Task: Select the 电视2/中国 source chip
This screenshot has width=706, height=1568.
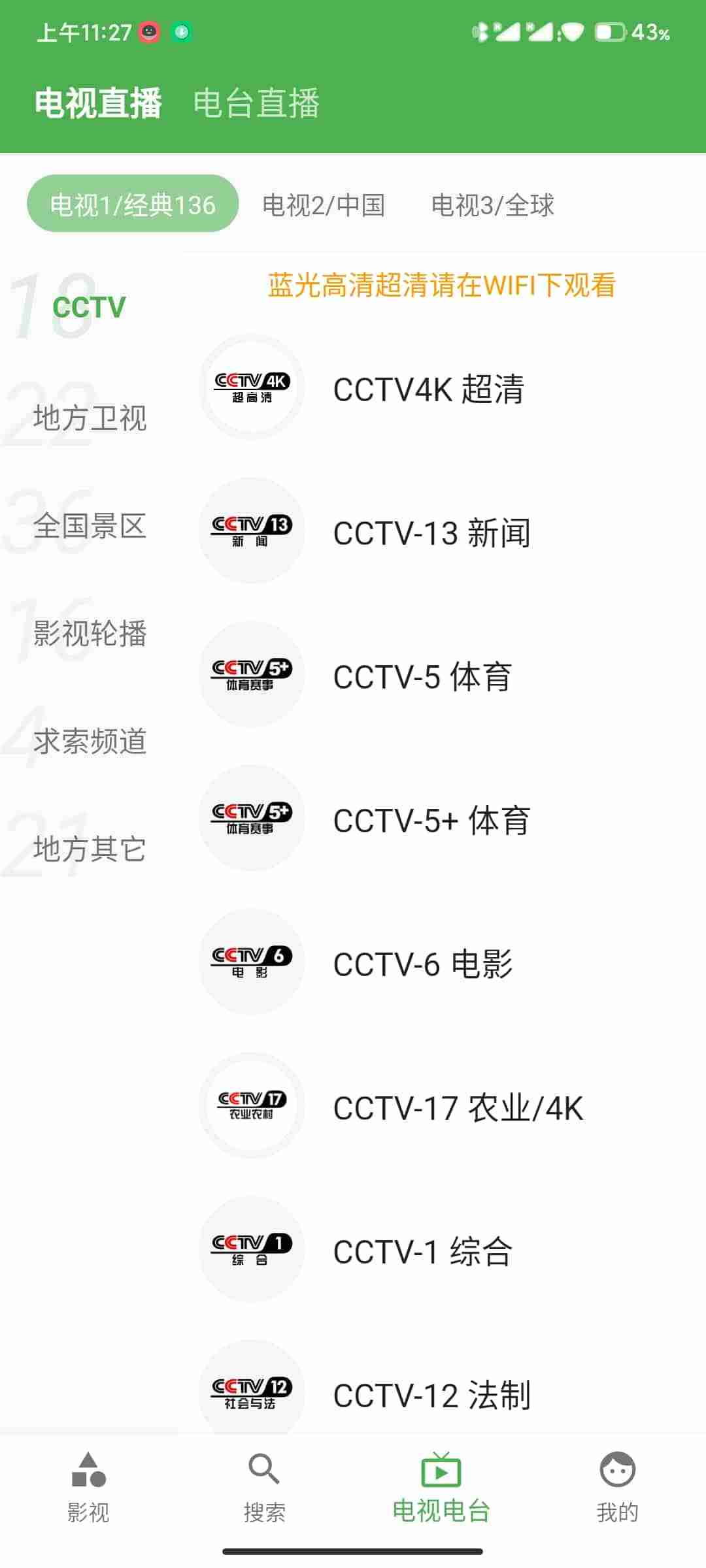Action: pos(324,204)
